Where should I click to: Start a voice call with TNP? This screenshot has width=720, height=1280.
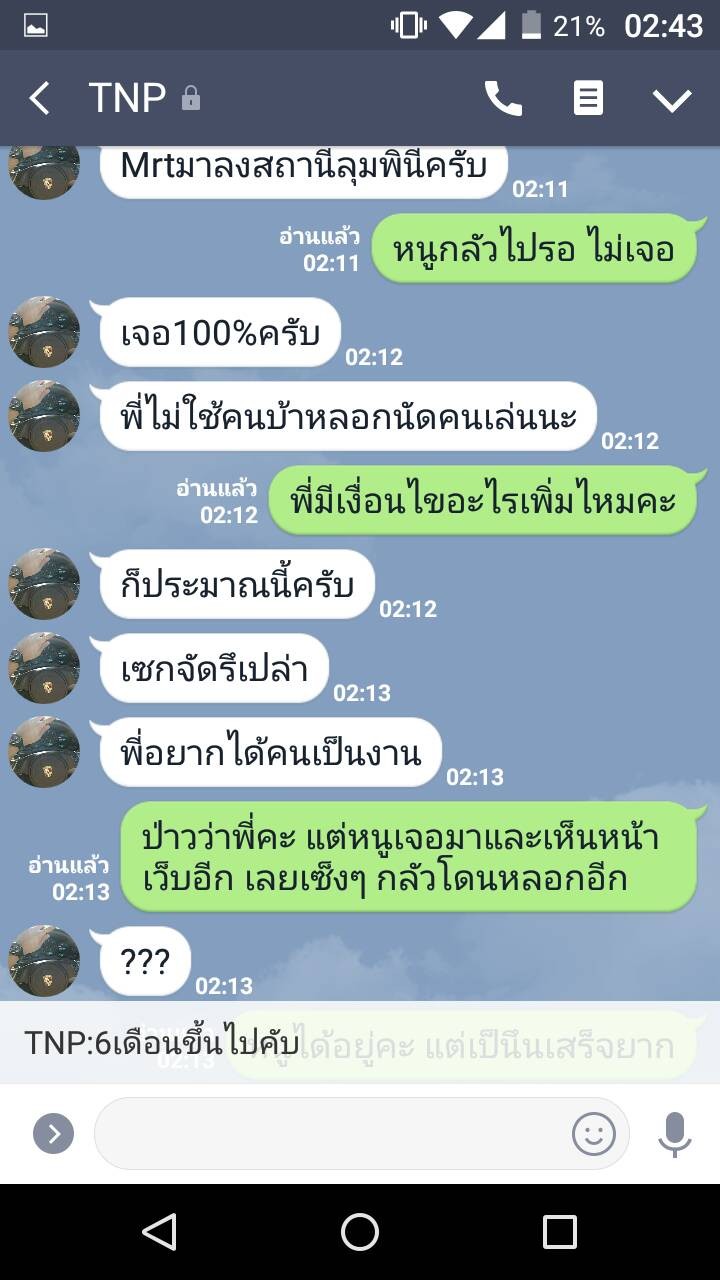(503, 98)
